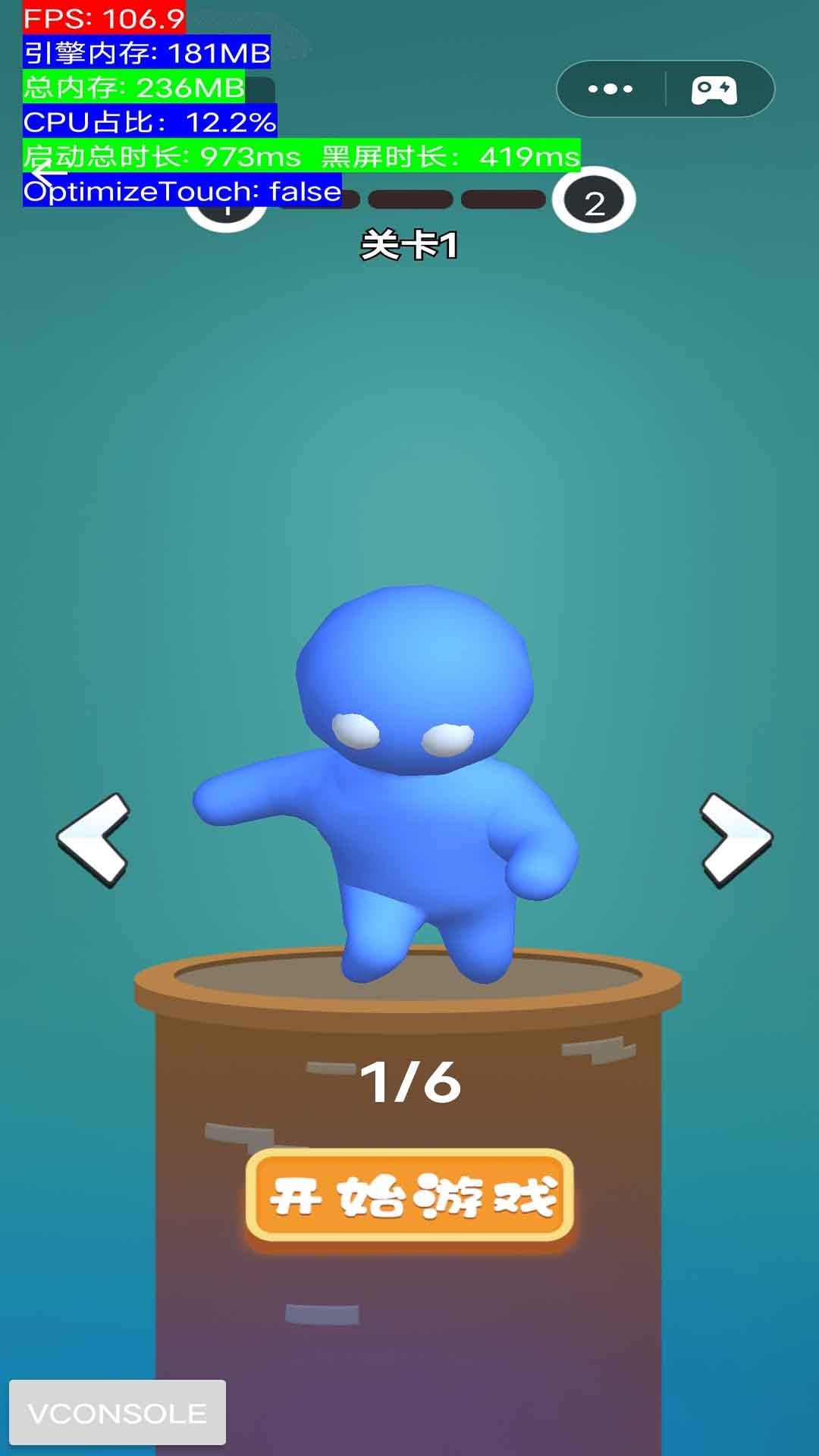The image size is (819, 1456).
Task: Open the mini program three-dot menu
Action: pos(610,89)
